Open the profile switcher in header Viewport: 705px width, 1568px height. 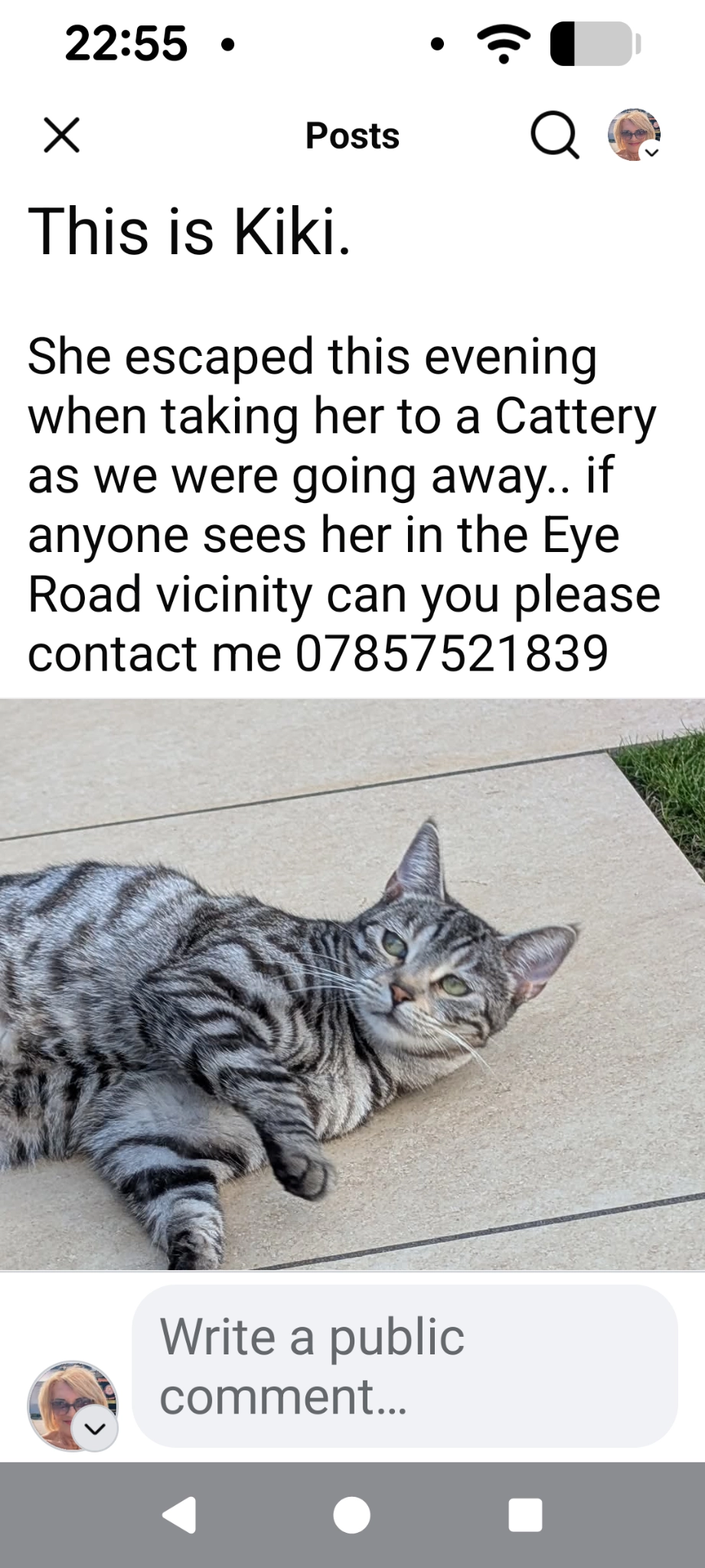pyautogui.click(x=635, y=135)
